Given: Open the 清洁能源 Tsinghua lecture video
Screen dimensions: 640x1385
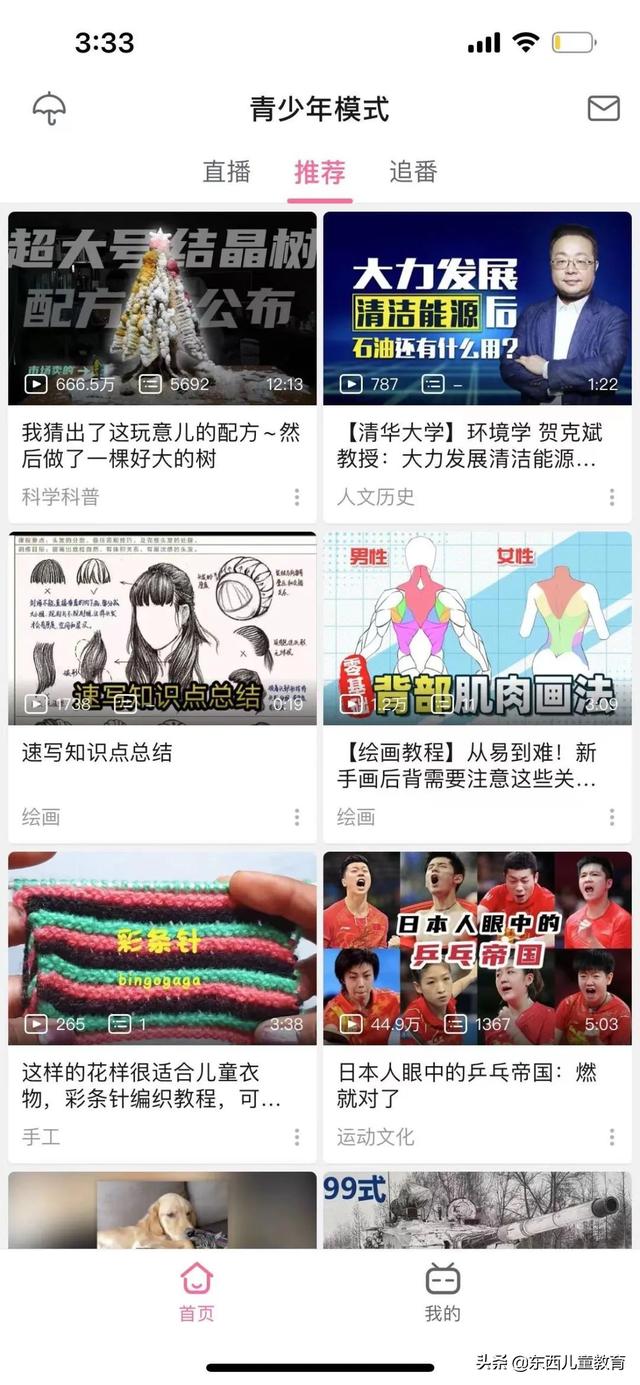Looking at the screenshot, I should 477,308.
